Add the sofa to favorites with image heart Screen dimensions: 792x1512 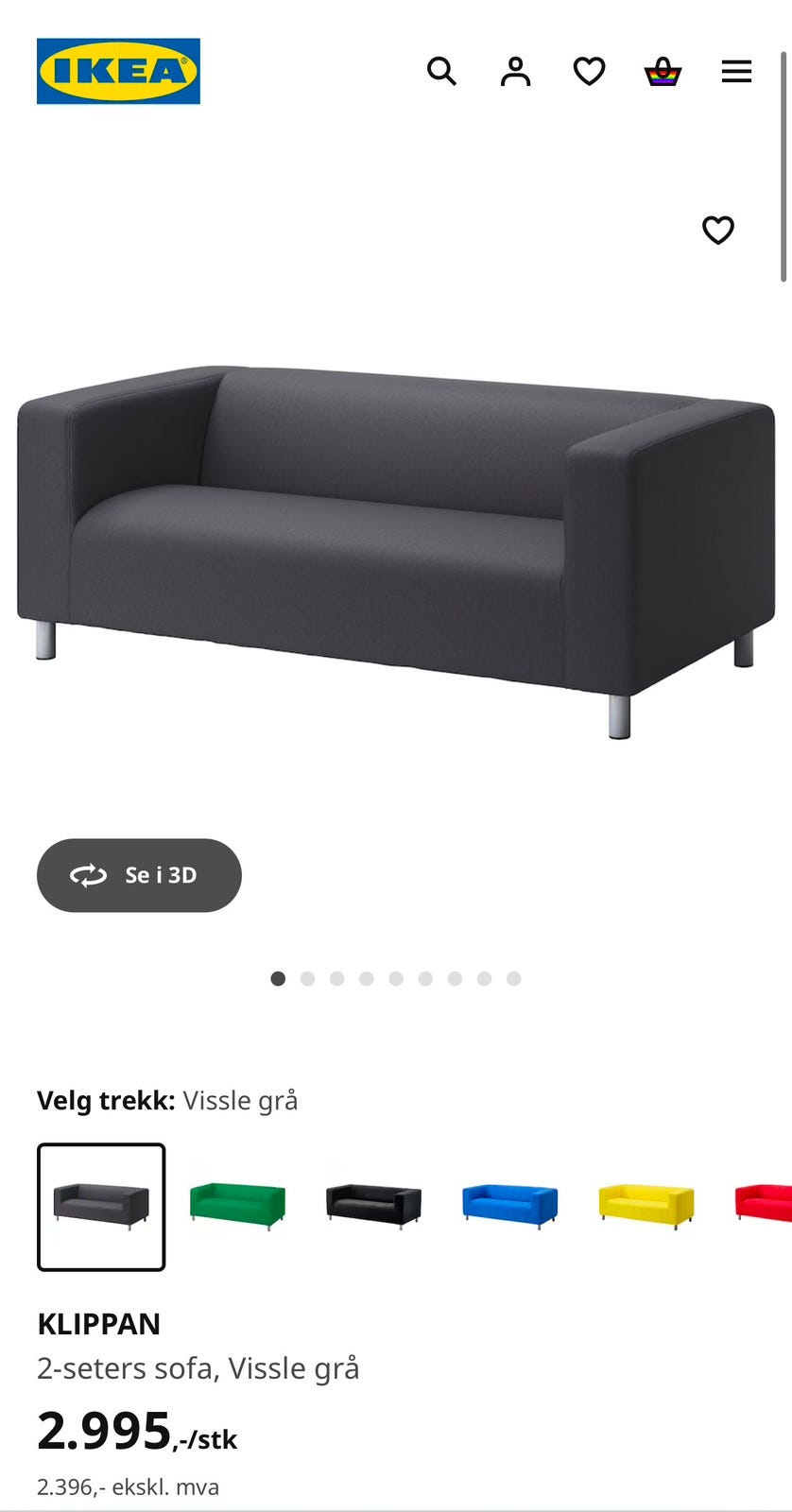click(719, 229)
